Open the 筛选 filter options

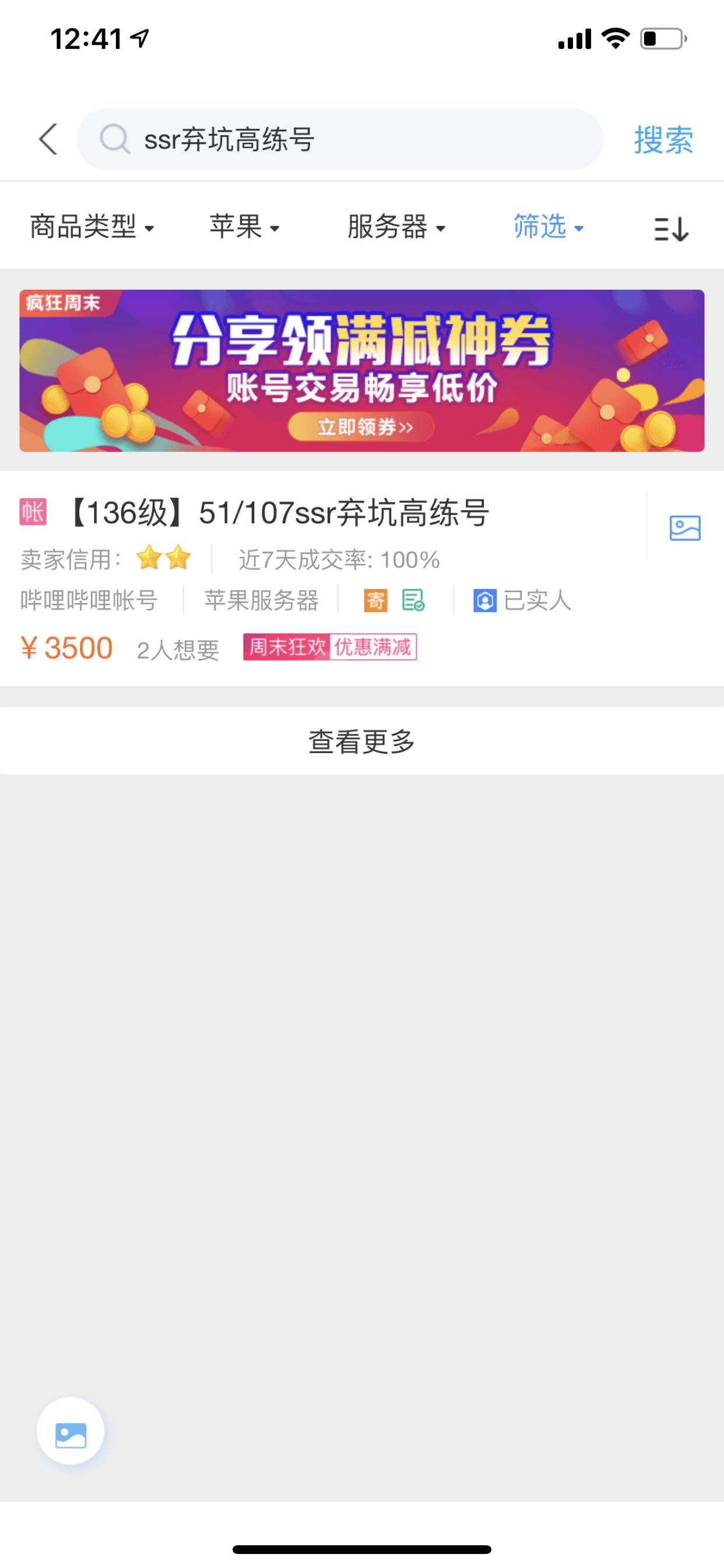(x=549, y=228)
